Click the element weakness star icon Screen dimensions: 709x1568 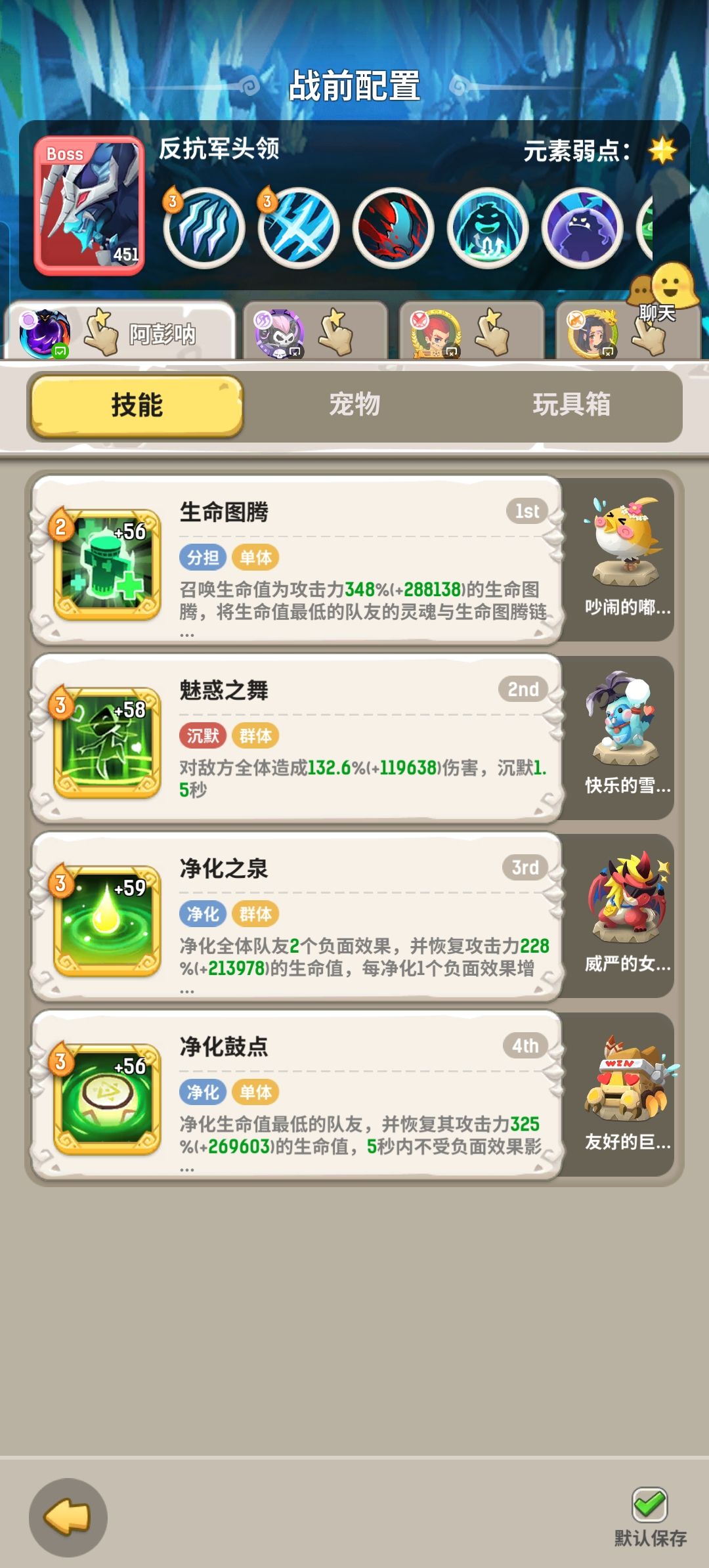662,150
